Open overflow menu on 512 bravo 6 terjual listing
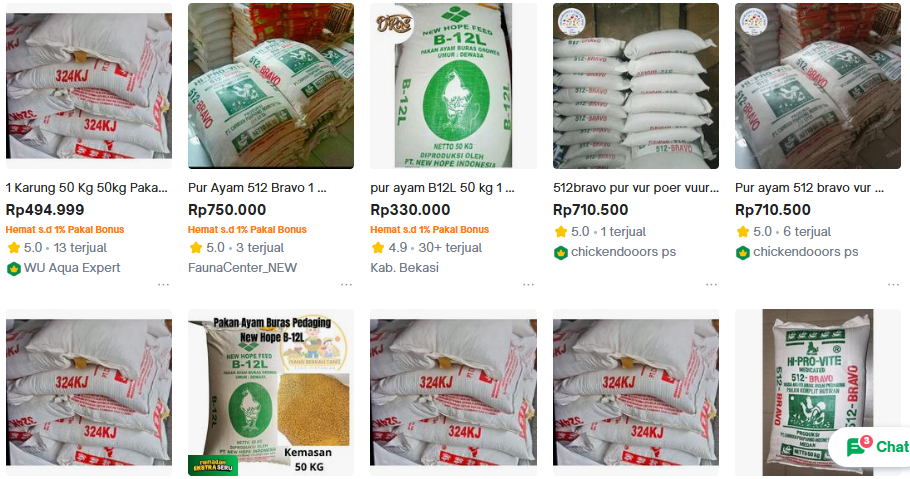The height and width of the screenshot is (479, 910). click(x=893, y=284)
